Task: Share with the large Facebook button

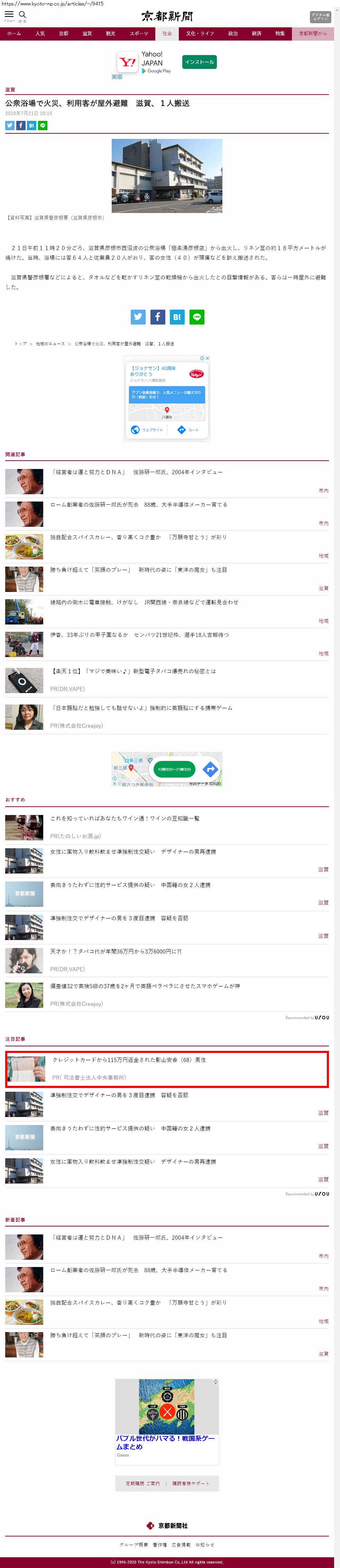Action: click(157, 317)
